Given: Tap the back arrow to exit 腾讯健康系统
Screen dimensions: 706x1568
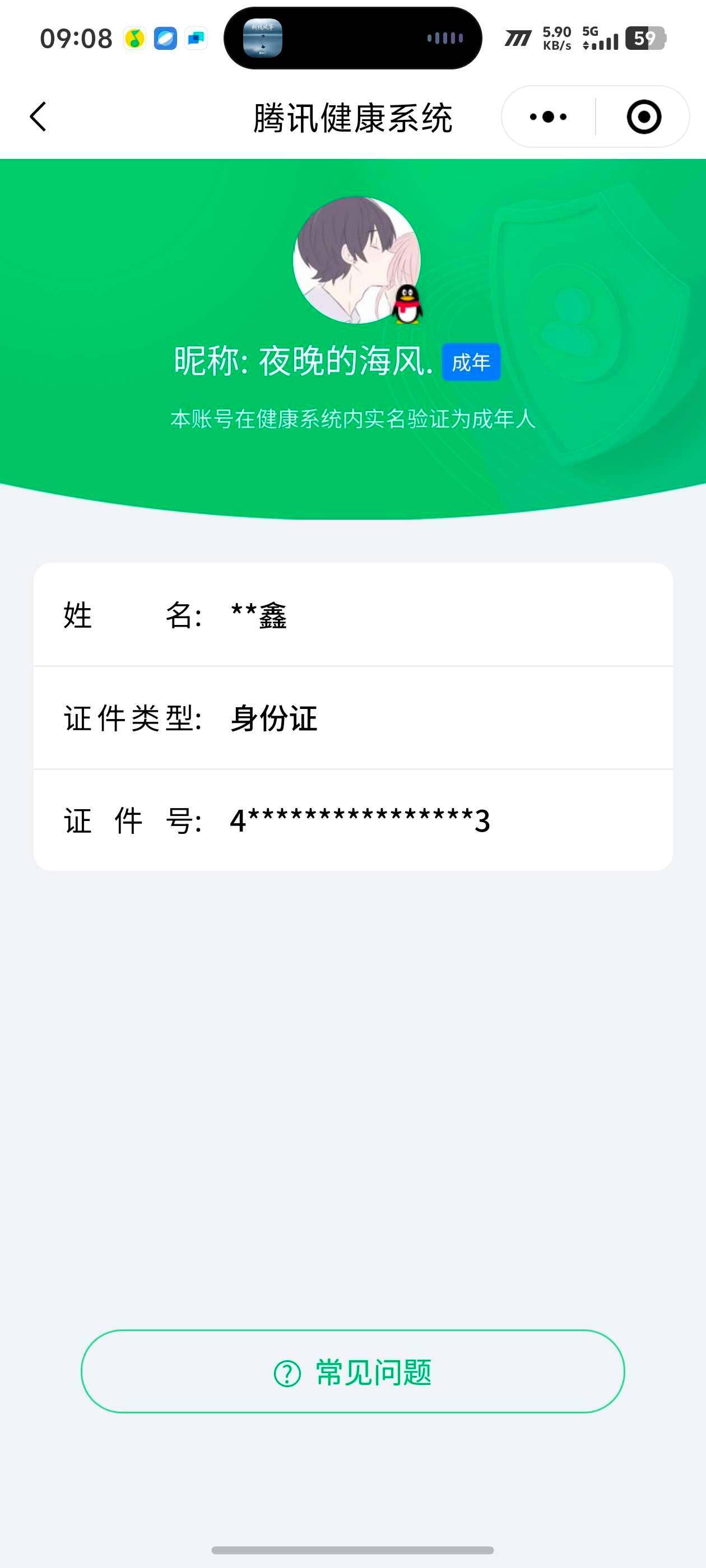Looking at the screenshot, I should [x=38, y=117].
